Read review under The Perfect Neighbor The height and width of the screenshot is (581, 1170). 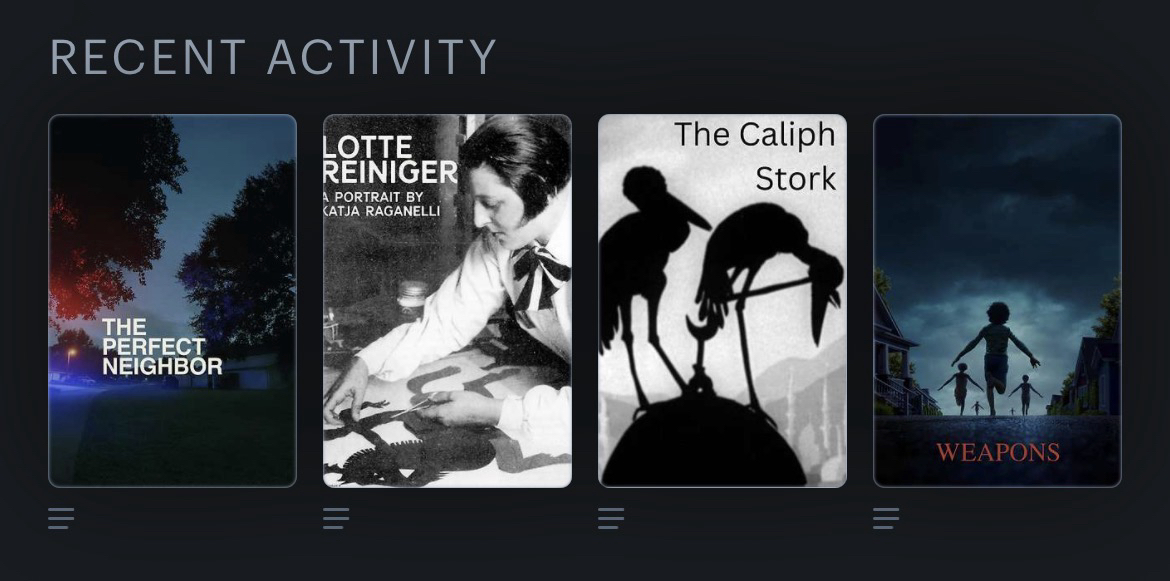[x=61, y=518]
